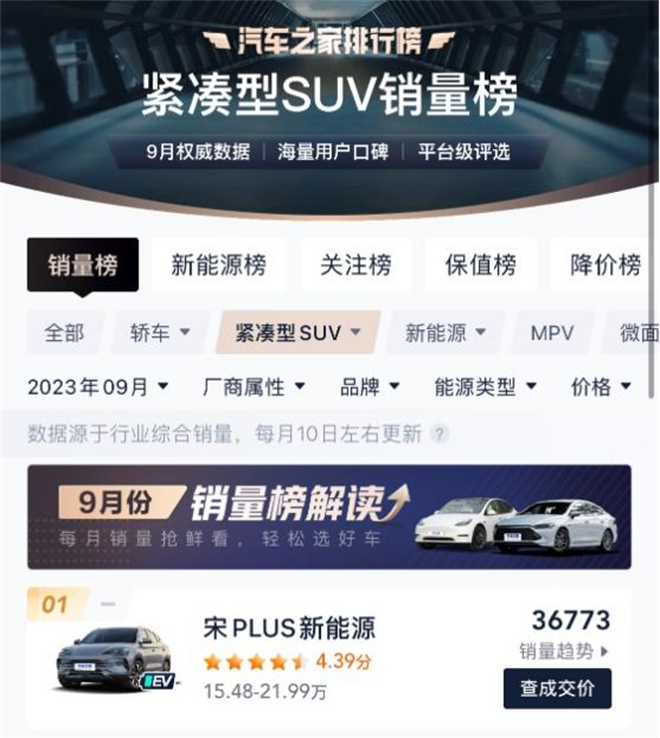Open the 宋PLUS新能源 car entry
This screenshot has width=660, height=738.
pos(289,630)
